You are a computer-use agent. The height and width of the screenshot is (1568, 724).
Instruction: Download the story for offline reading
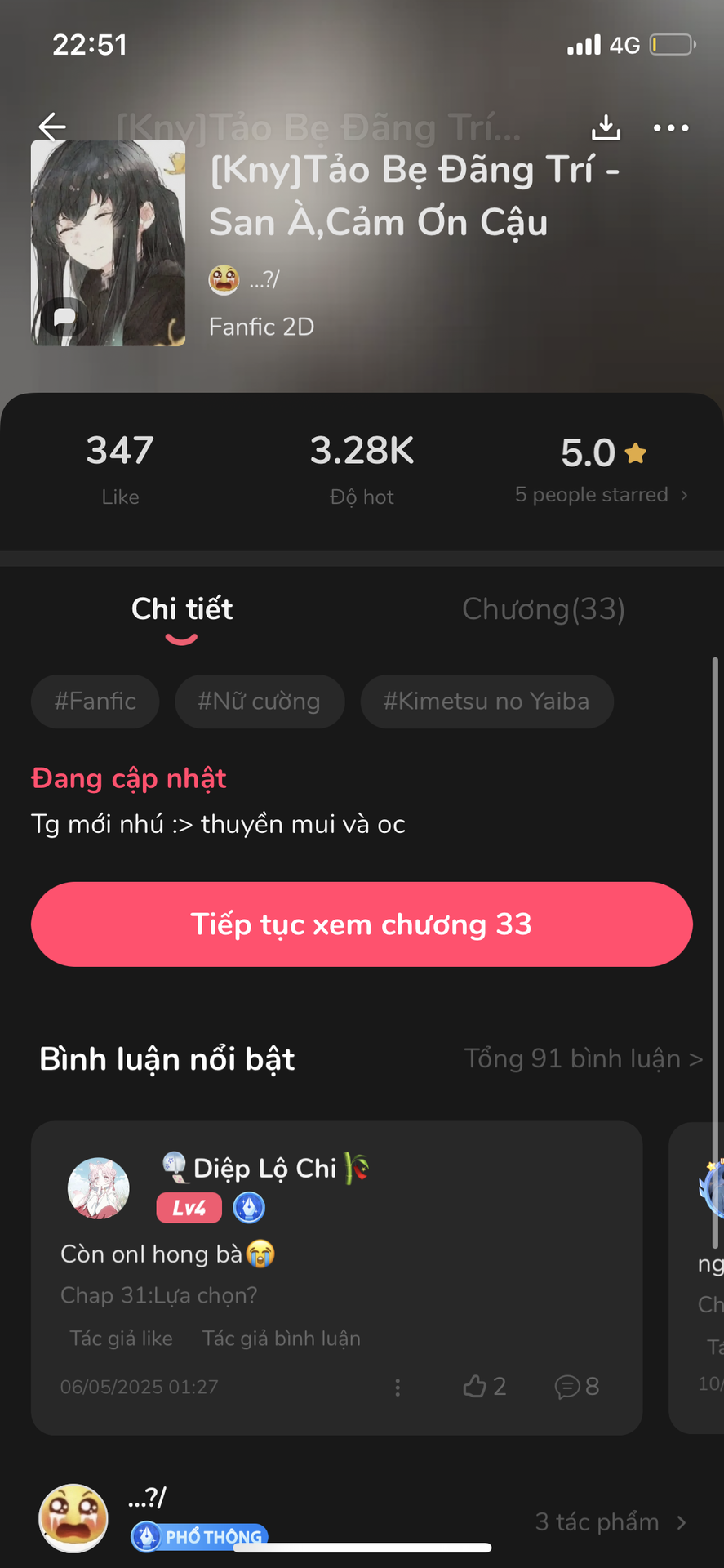pos(606,127)
